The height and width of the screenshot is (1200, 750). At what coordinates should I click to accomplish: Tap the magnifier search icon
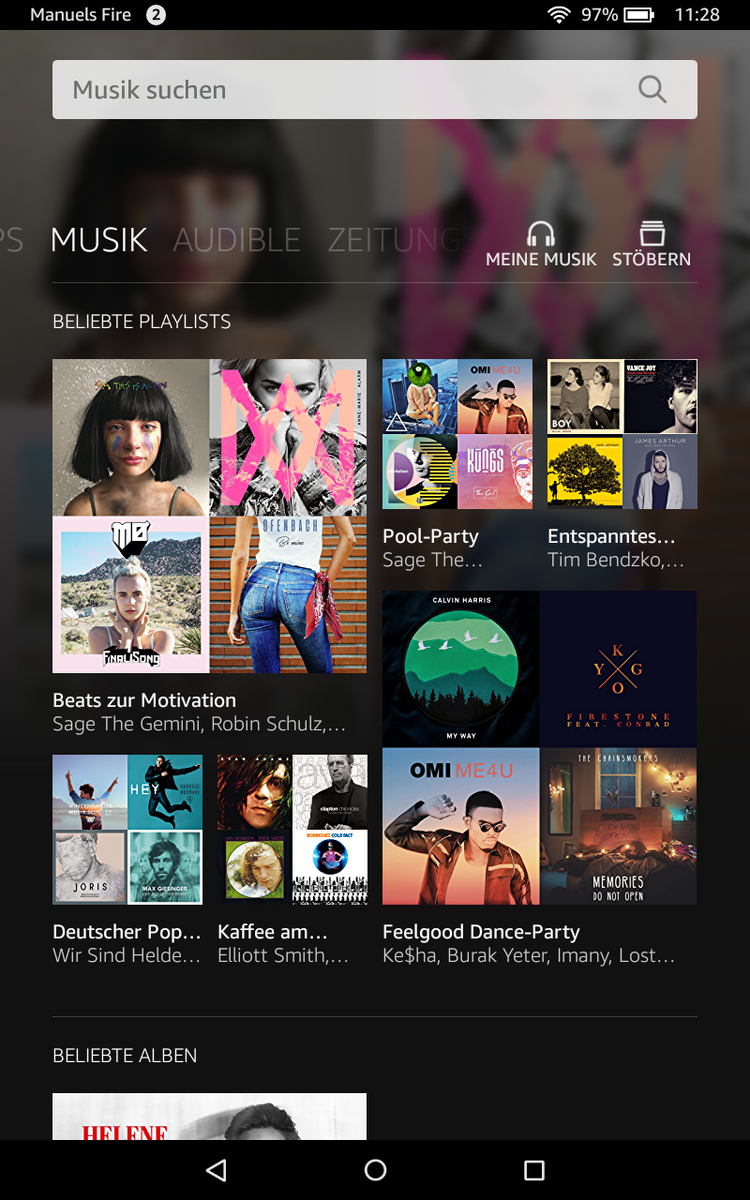point(652,90)
